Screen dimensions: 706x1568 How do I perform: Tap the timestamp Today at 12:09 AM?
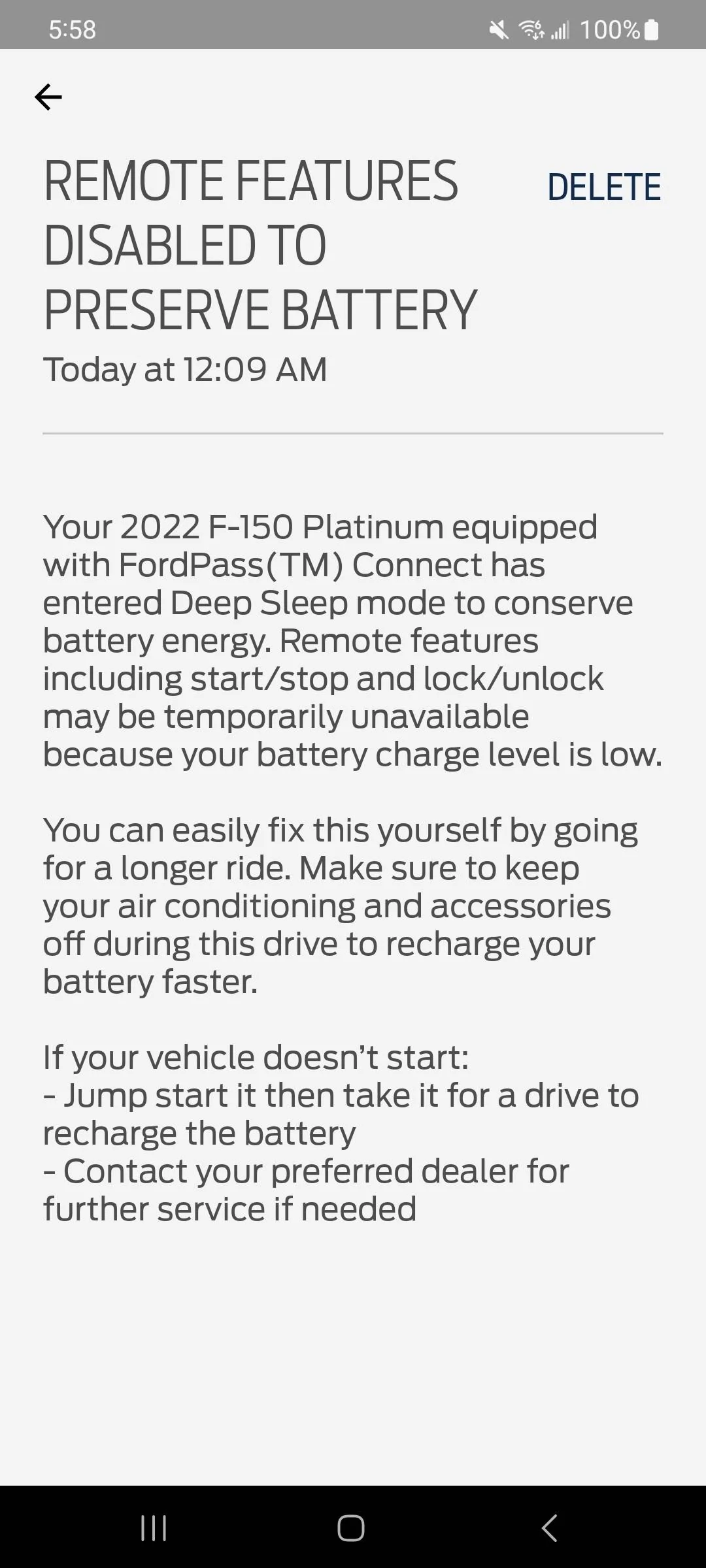point(185,368)
